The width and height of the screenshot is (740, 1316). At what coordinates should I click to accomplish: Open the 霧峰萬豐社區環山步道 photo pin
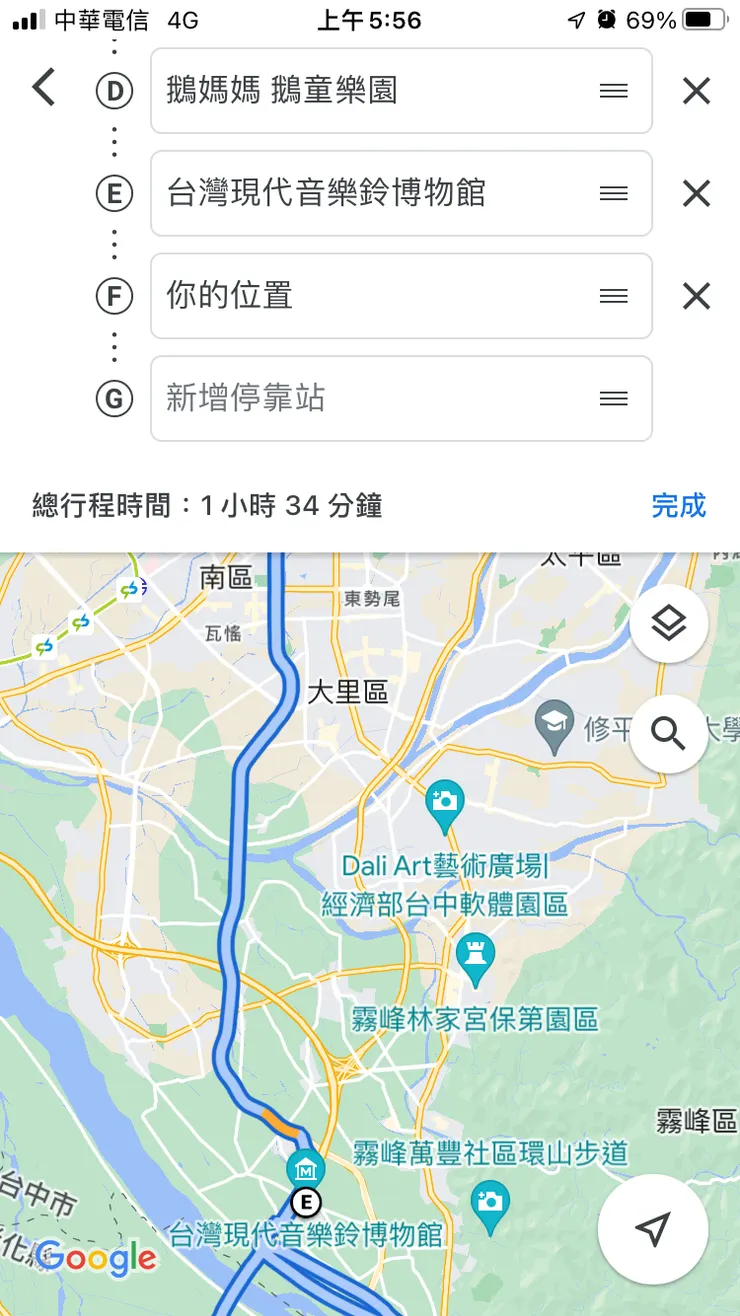tap(489, 1201)
